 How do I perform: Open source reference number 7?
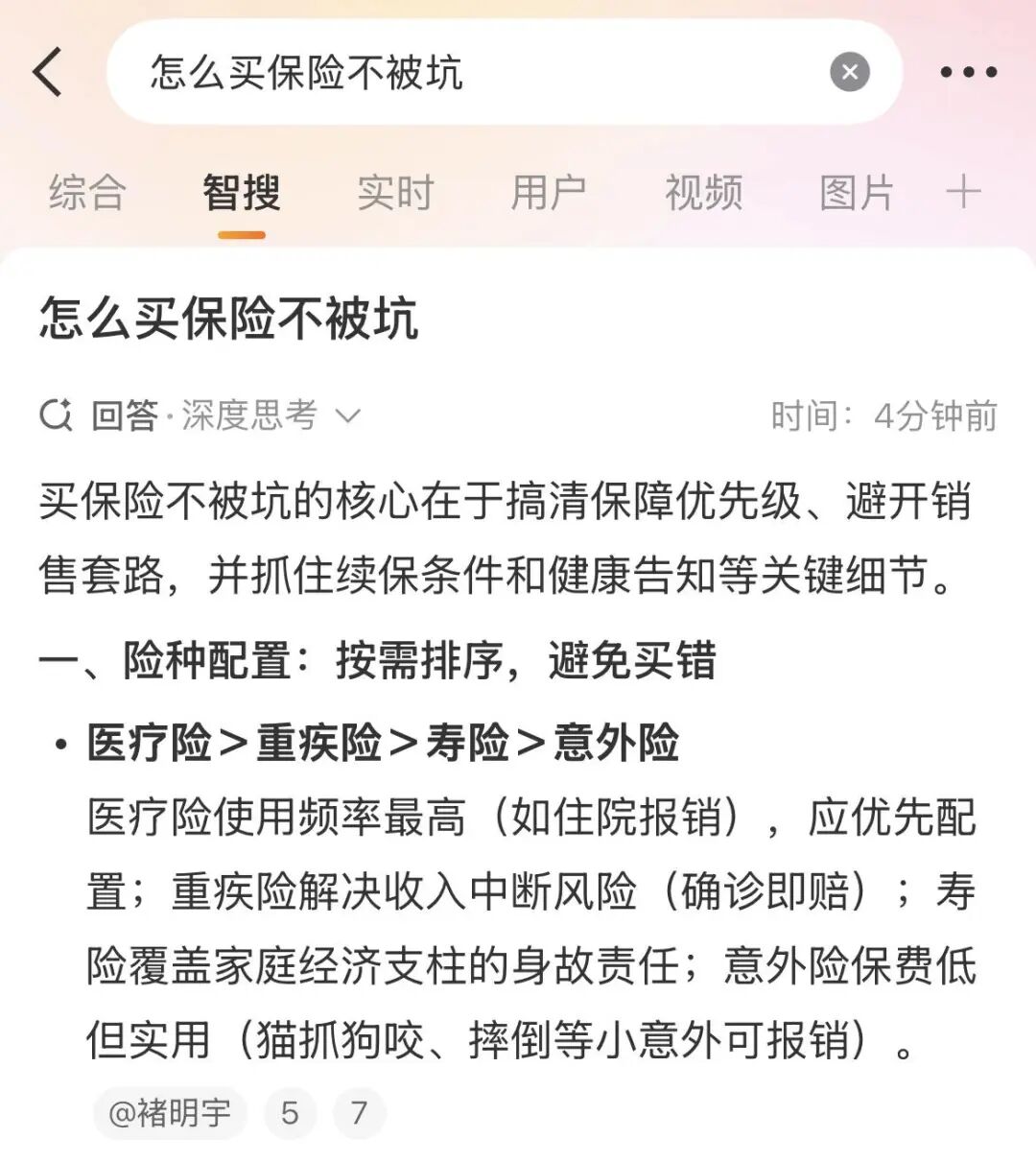click(x=359, y=1113)
